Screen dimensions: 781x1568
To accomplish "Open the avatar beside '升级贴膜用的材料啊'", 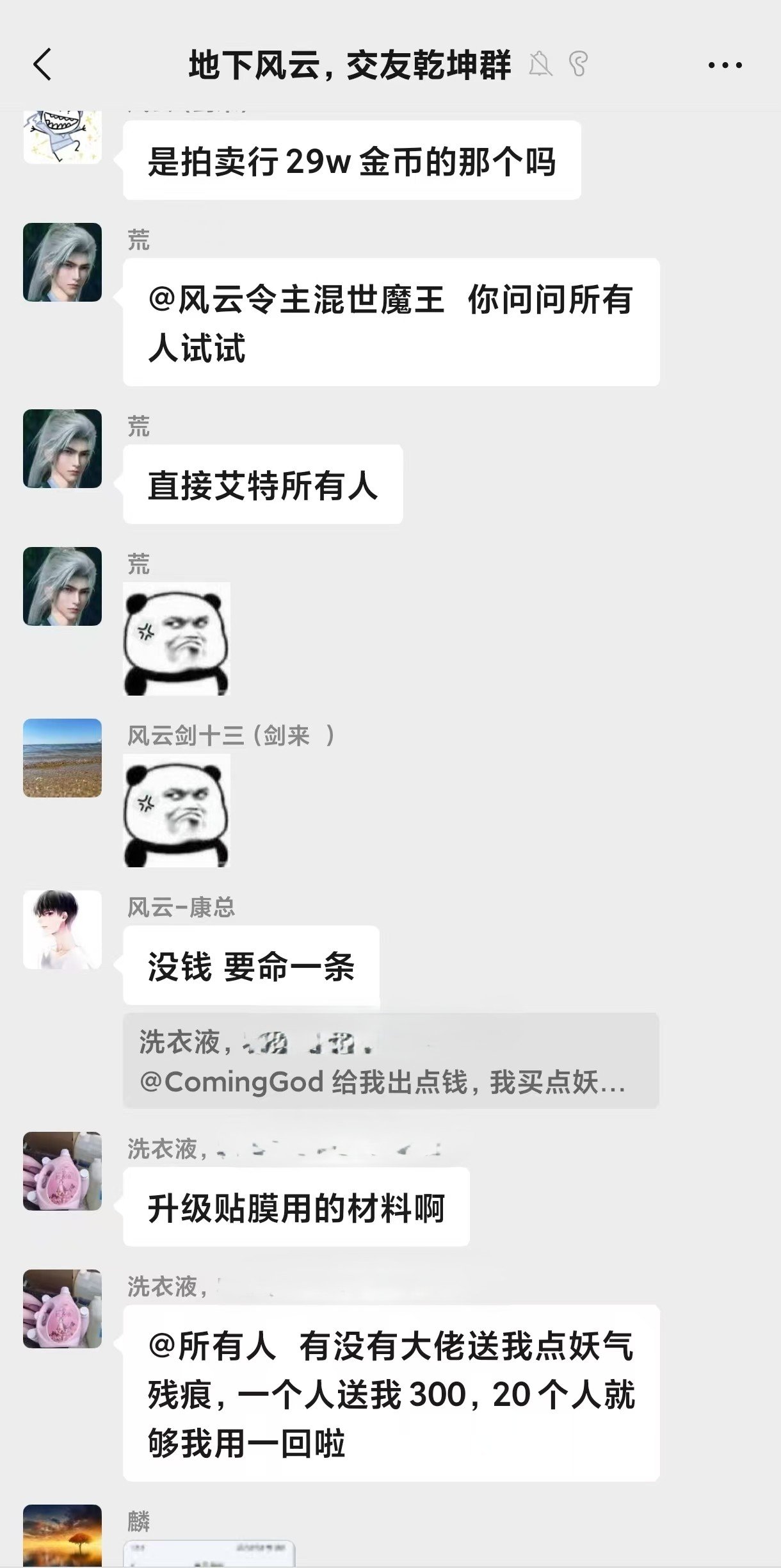I will 62,1171.
